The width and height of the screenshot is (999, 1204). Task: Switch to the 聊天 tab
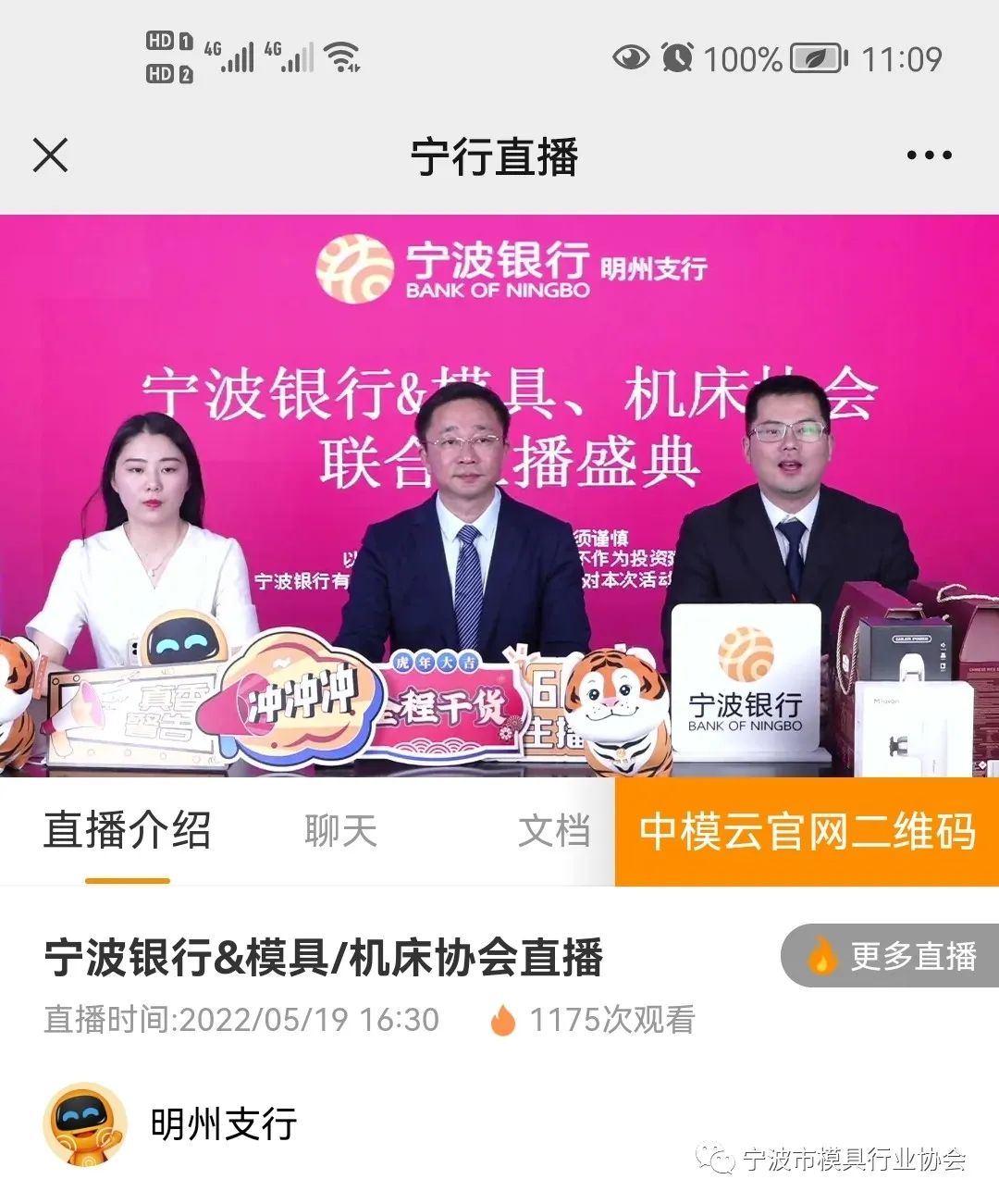pos(339,831)
